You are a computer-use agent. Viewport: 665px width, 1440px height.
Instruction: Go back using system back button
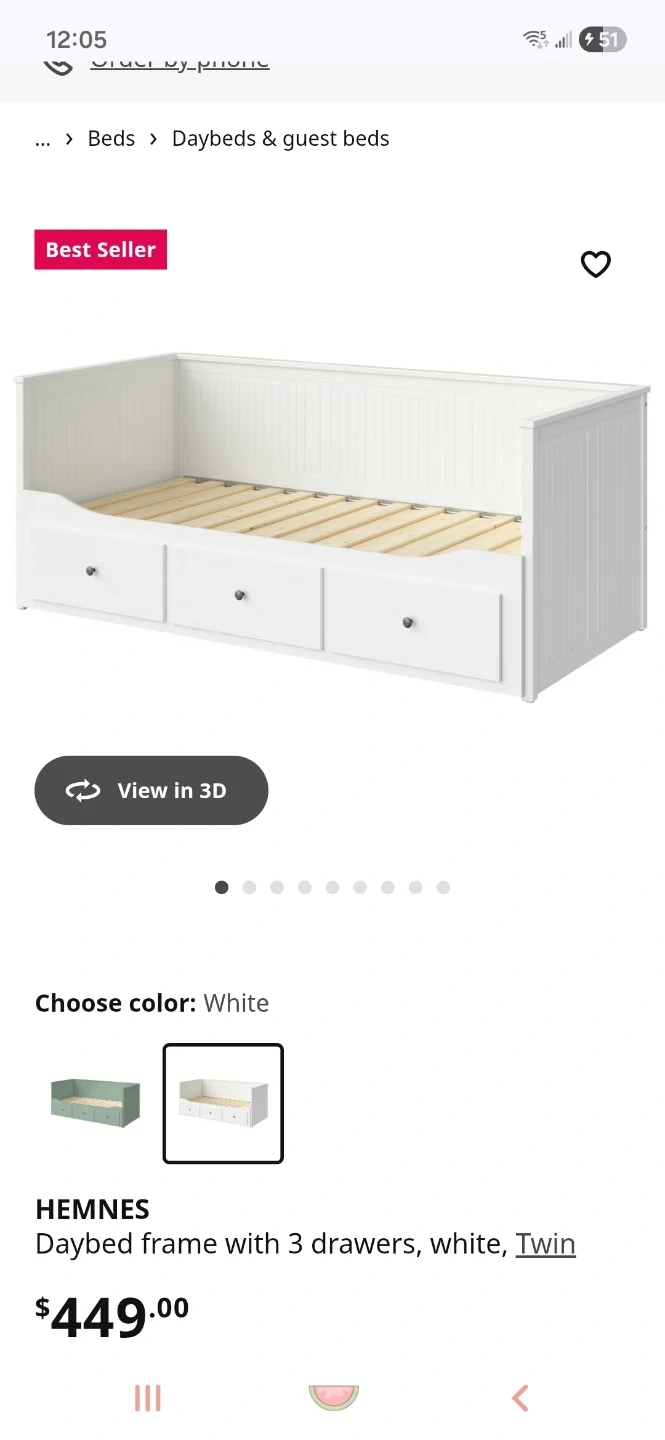pos(519,1397)
